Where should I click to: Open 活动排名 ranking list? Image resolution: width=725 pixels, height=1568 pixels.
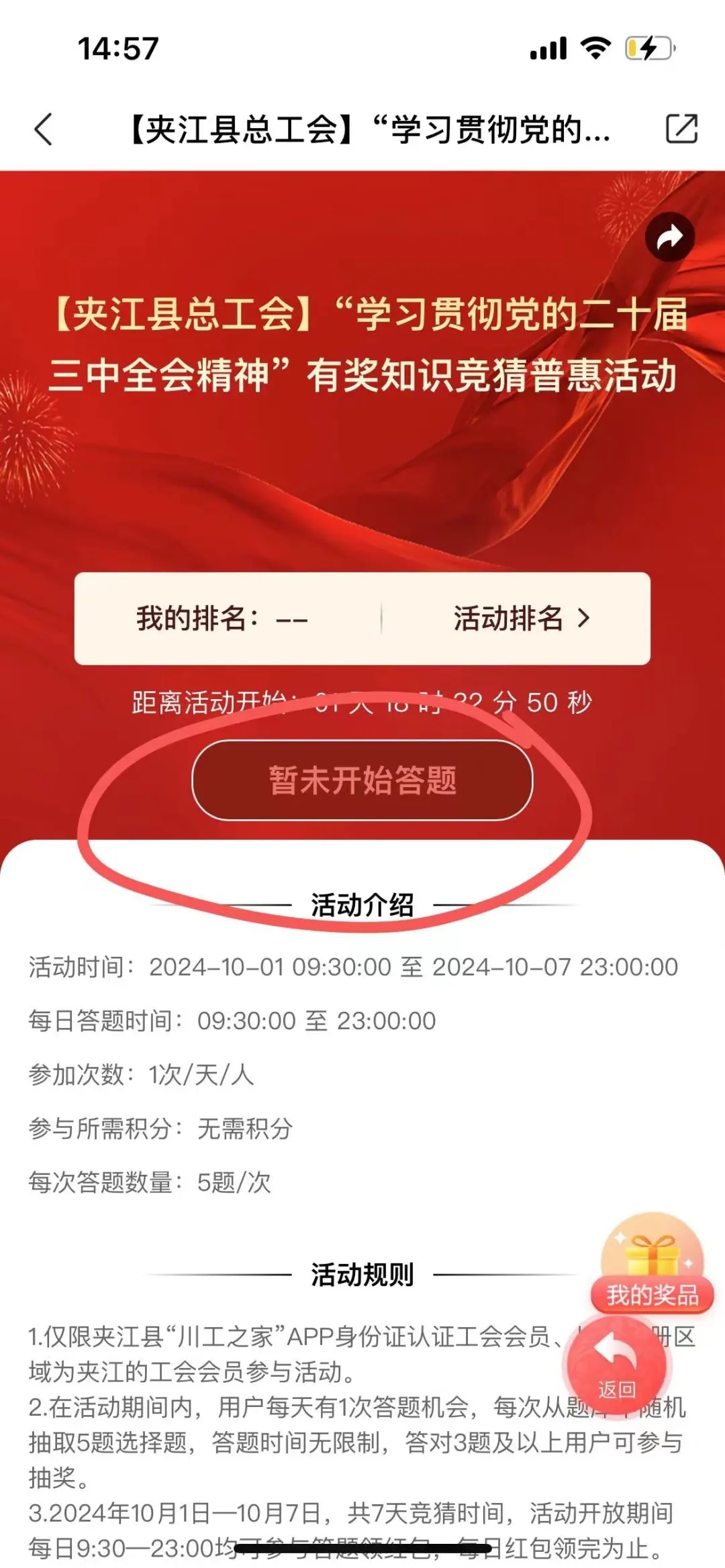521,619
